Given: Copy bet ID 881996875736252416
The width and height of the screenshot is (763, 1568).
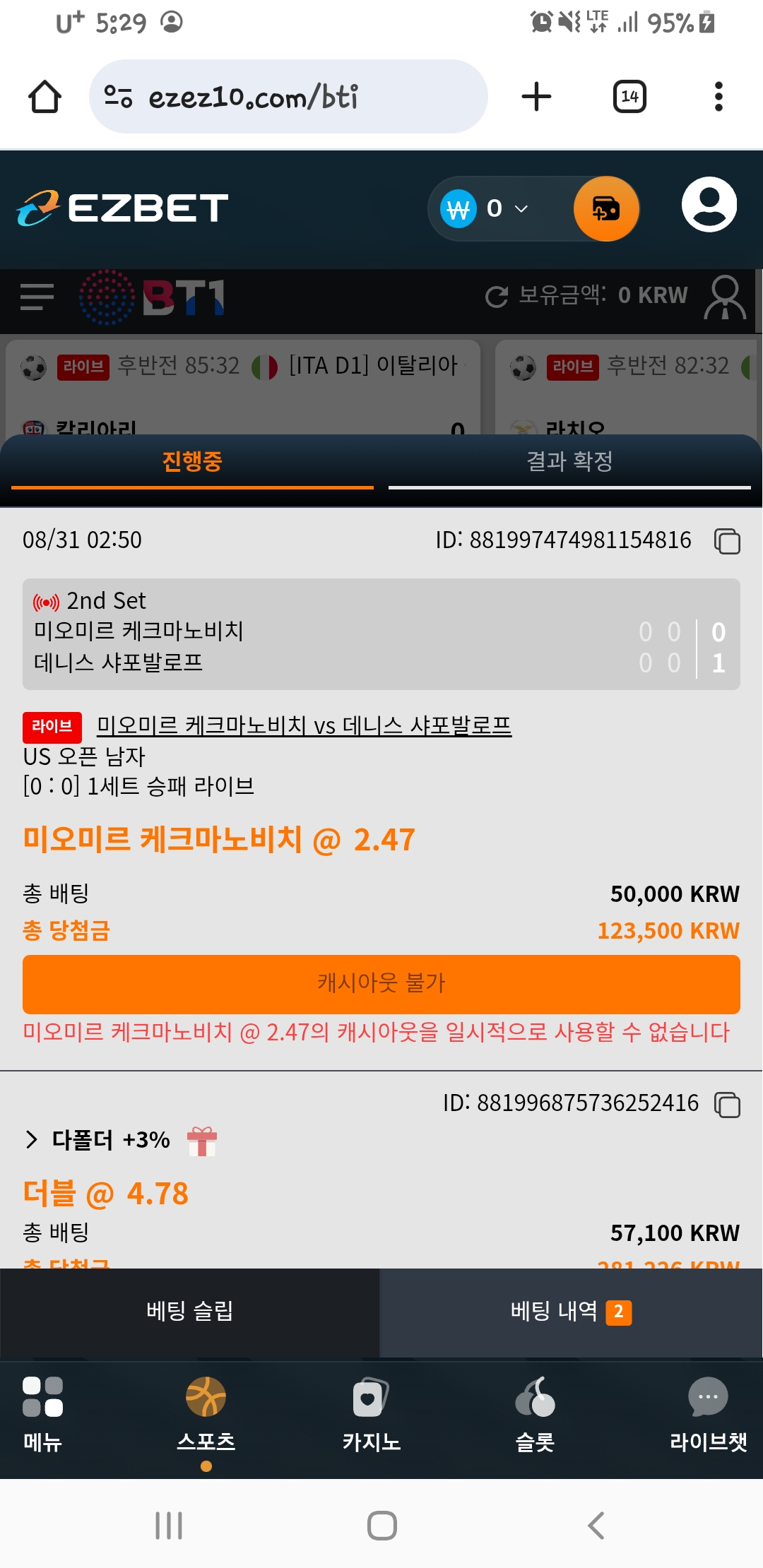Looking at the screenshot, I should (727, 1104).
